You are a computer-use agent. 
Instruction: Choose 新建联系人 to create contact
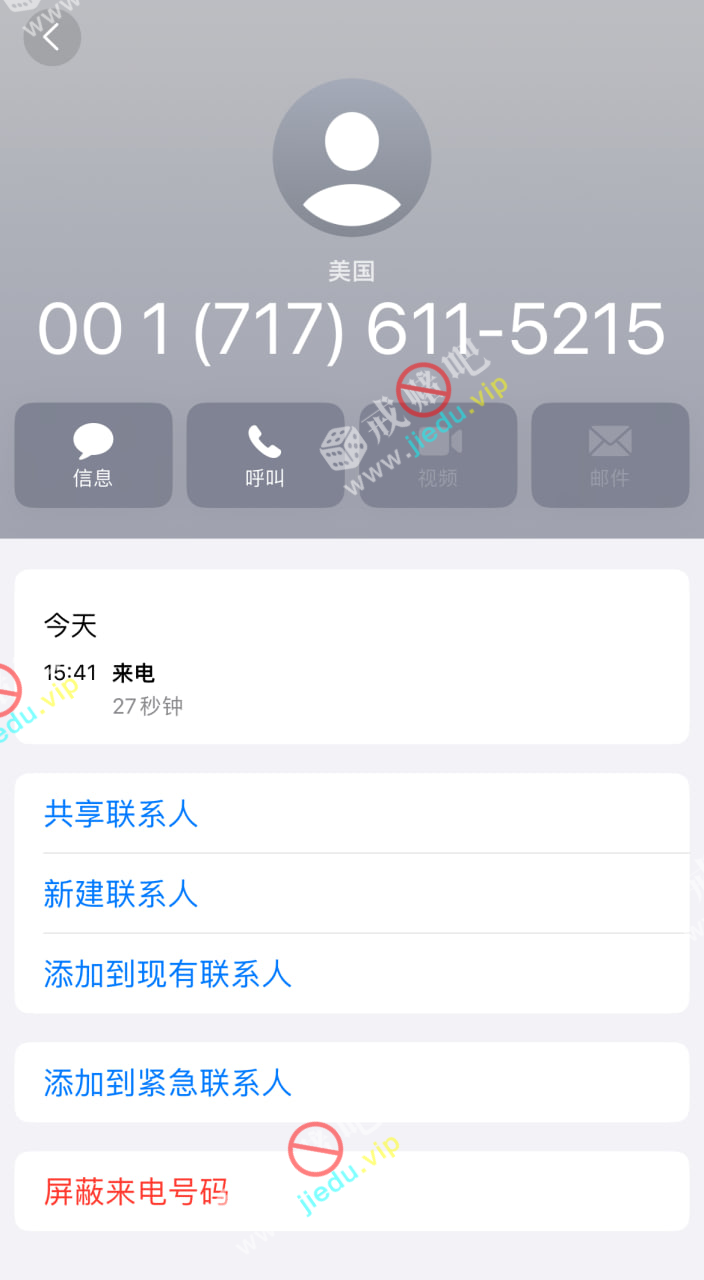(121, 893)
